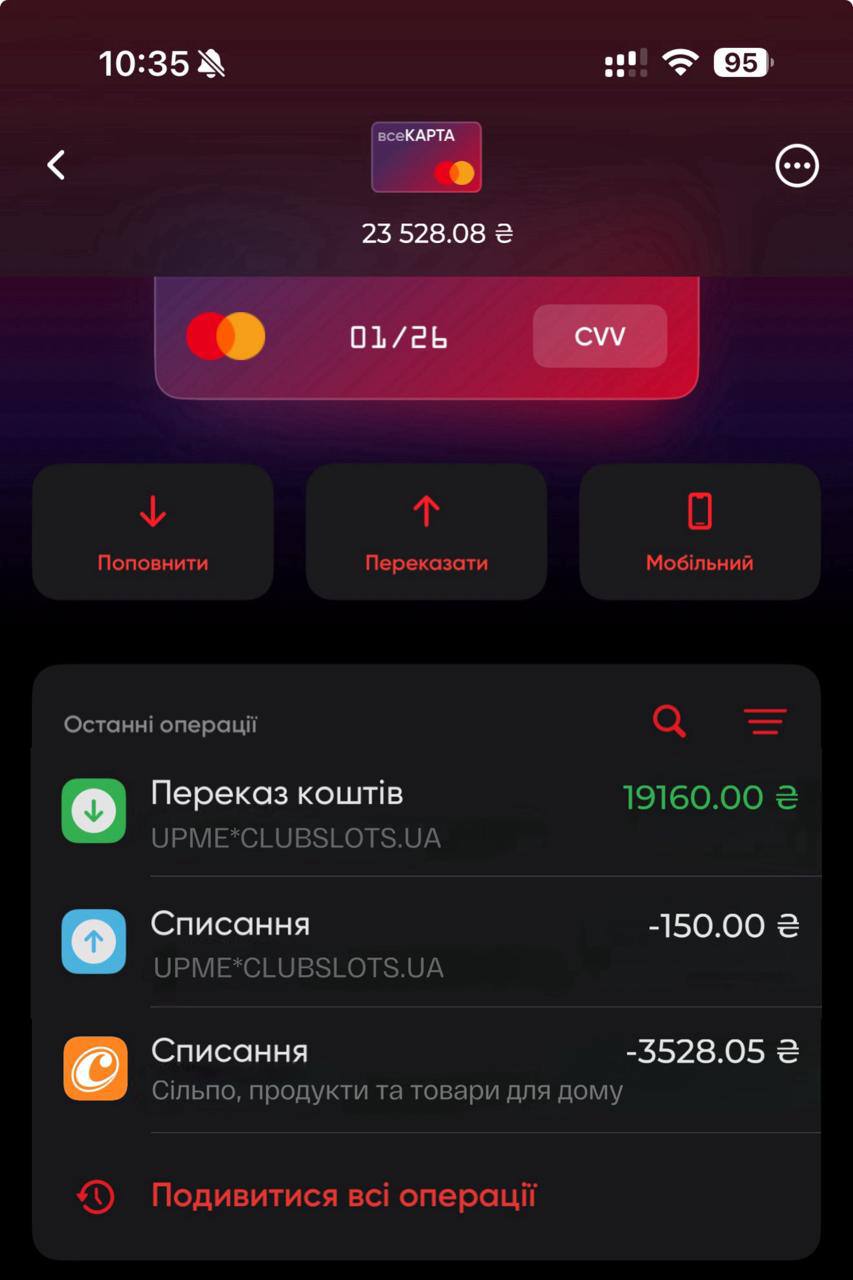Open Переказати to transfer money
Image resolution: width=853 pixels, height=1280 pixels.
coord(426,531)
